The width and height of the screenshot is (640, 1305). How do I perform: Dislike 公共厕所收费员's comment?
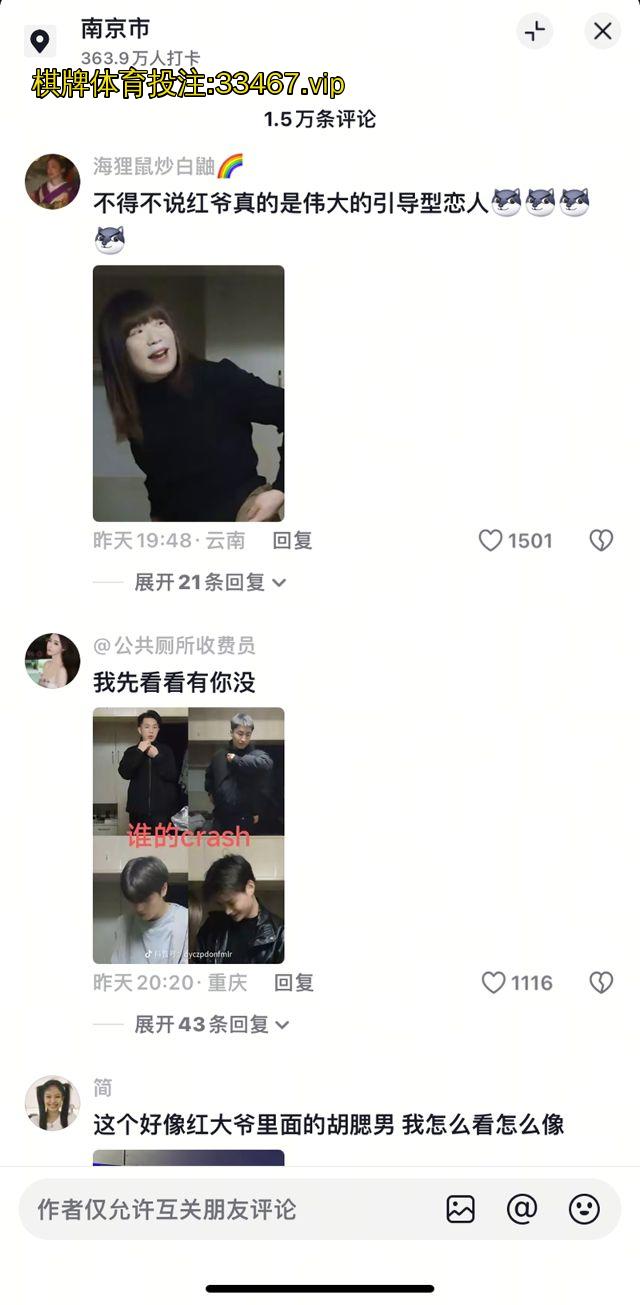point(600,983)
